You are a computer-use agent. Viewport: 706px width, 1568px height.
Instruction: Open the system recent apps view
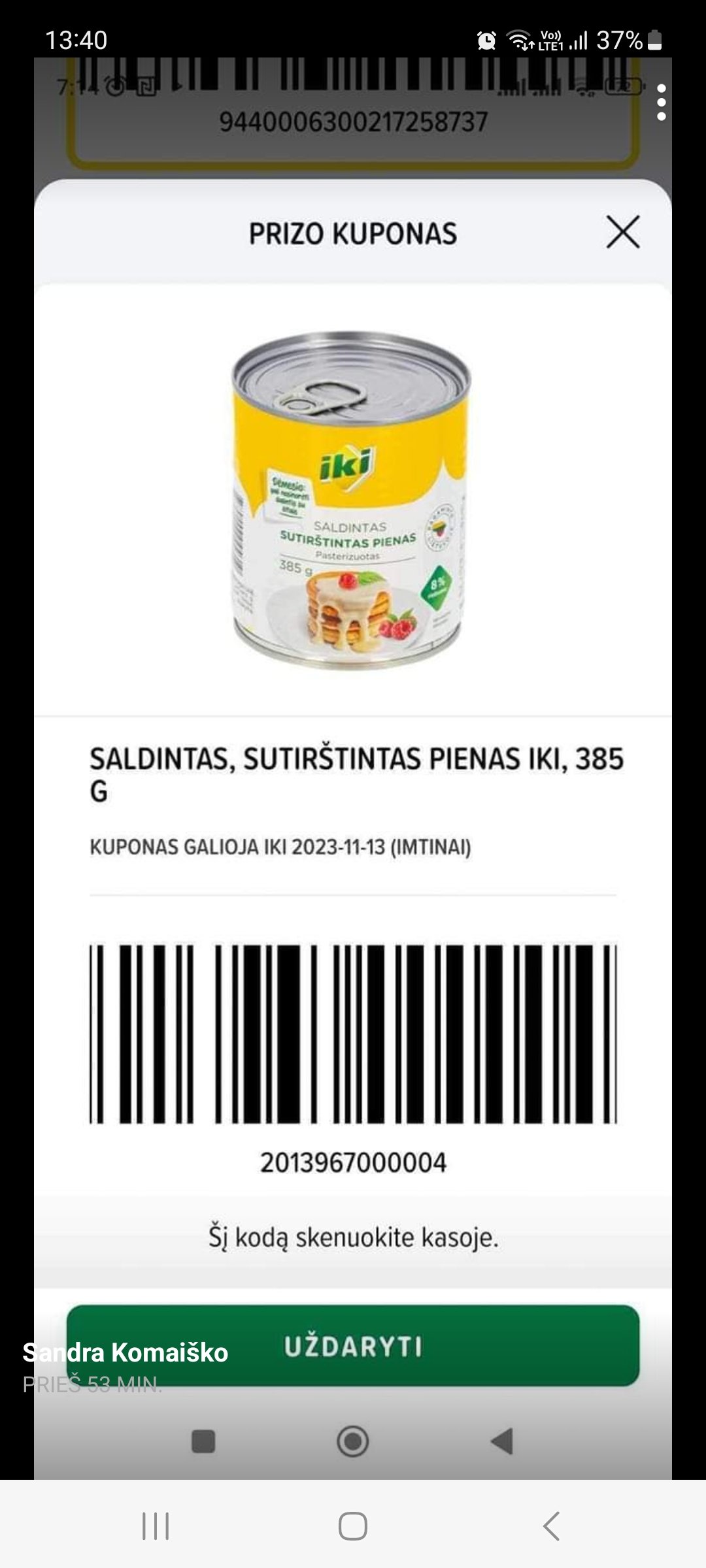click(156, 1527)
